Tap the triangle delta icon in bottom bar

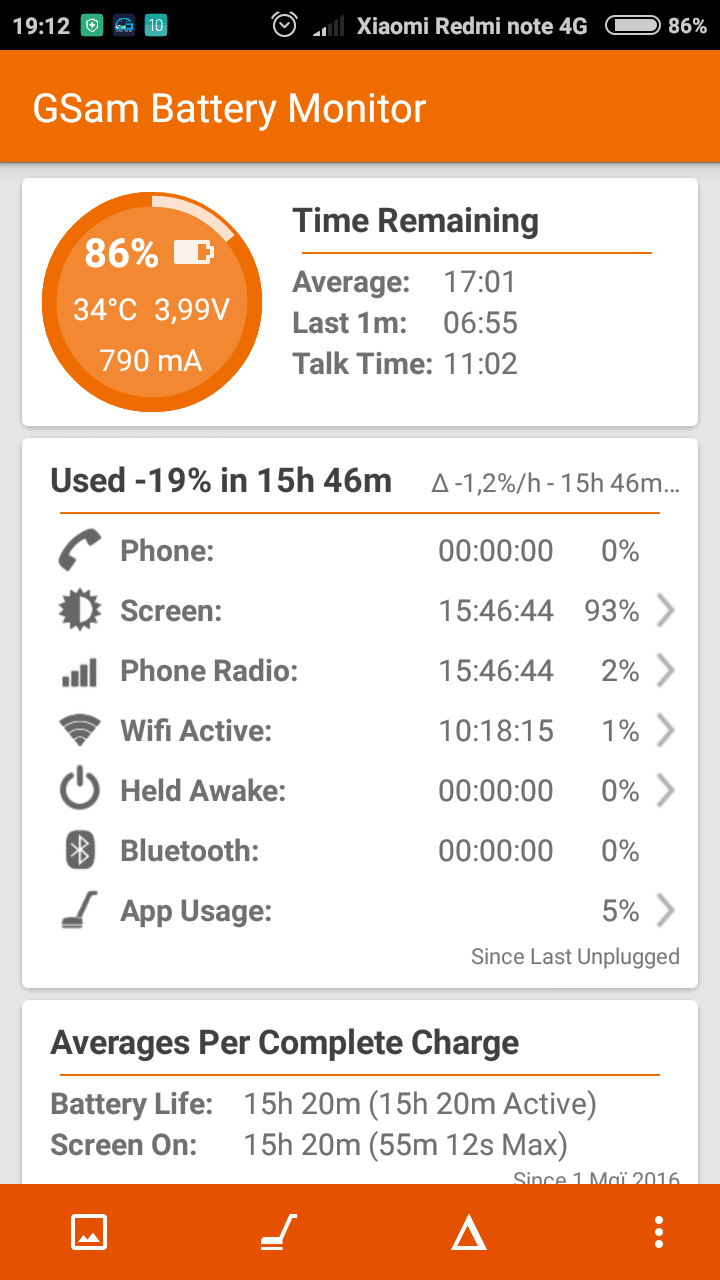[468, 1233]
